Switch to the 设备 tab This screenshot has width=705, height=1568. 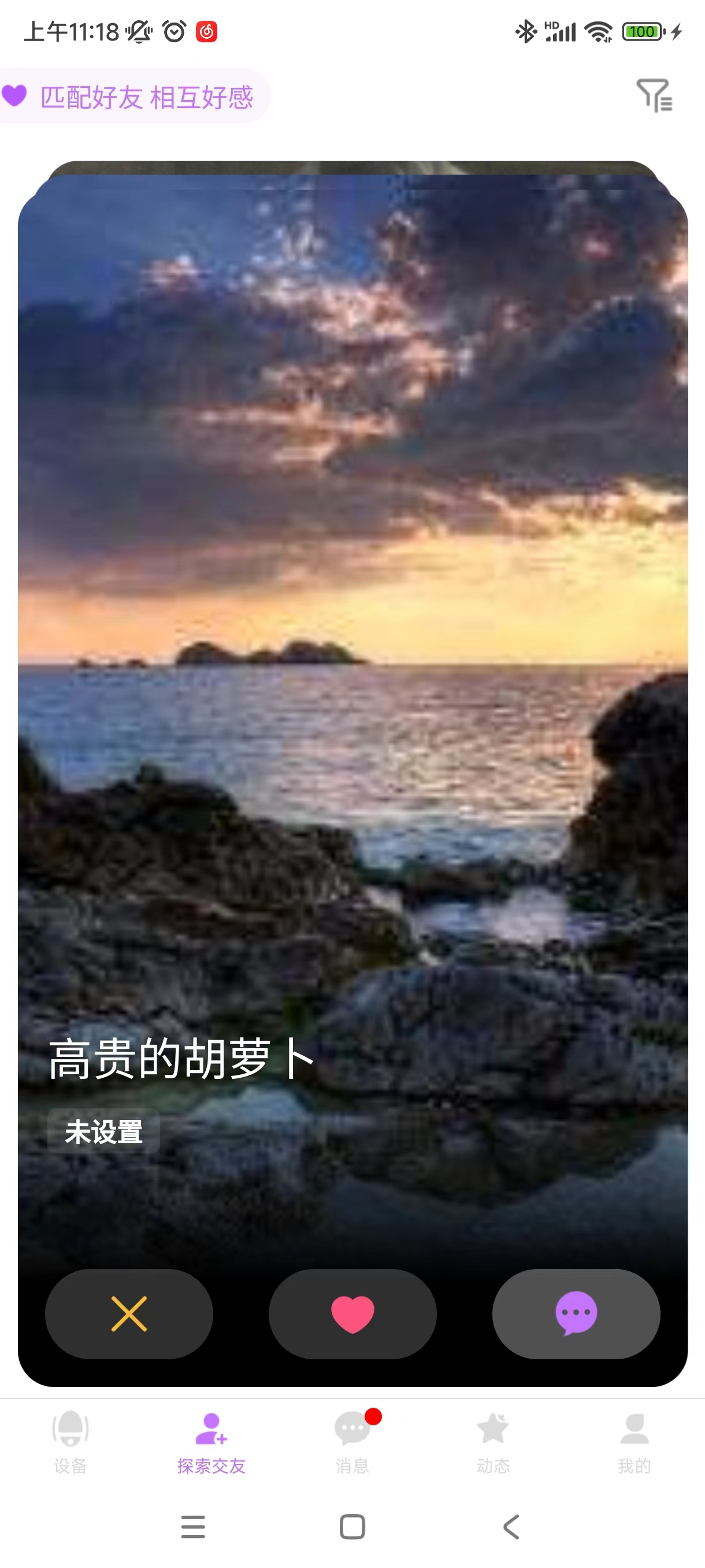[70, 1441]
